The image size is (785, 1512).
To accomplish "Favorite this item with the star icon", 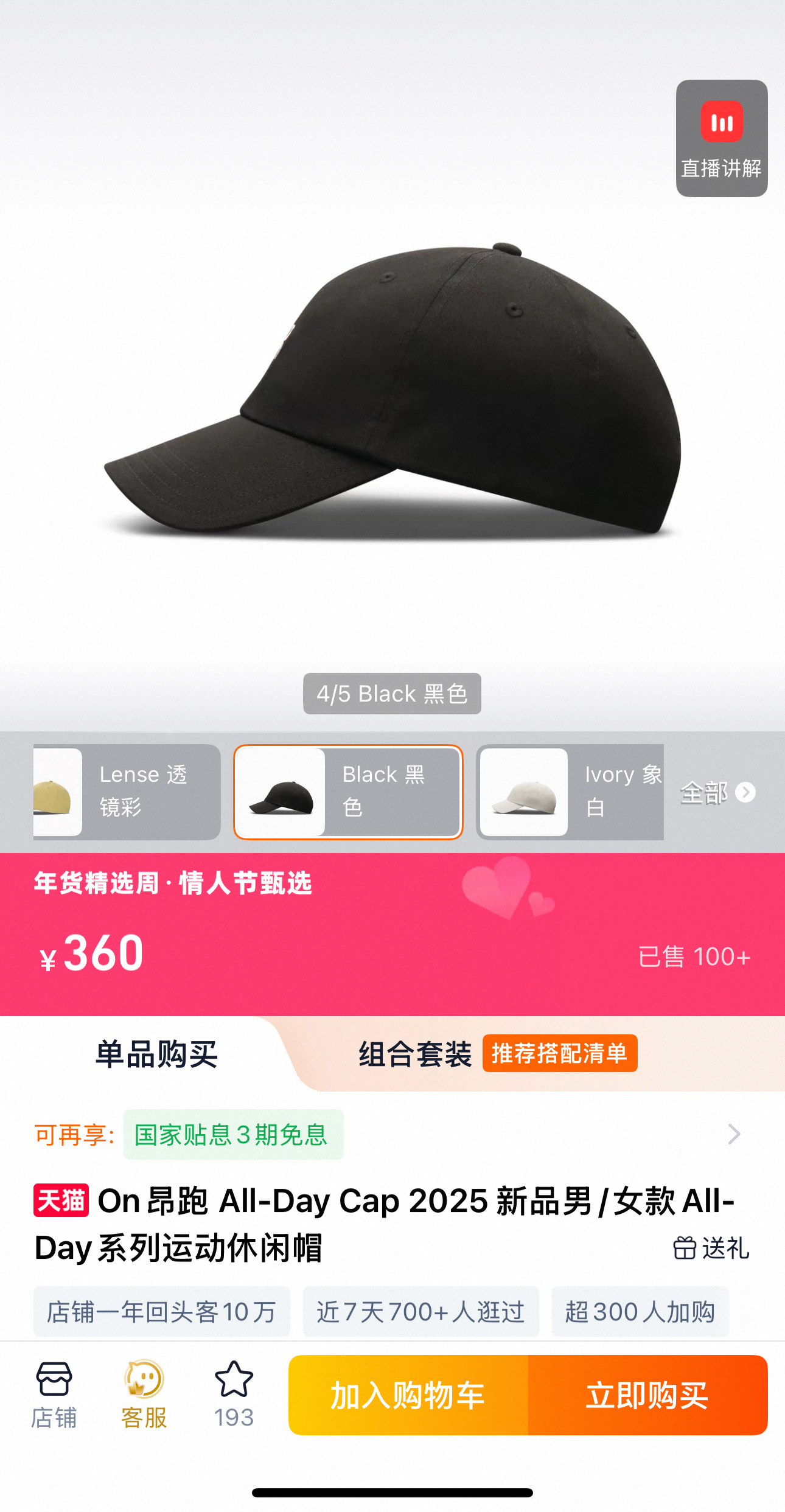I will (x=234, y=1393).
